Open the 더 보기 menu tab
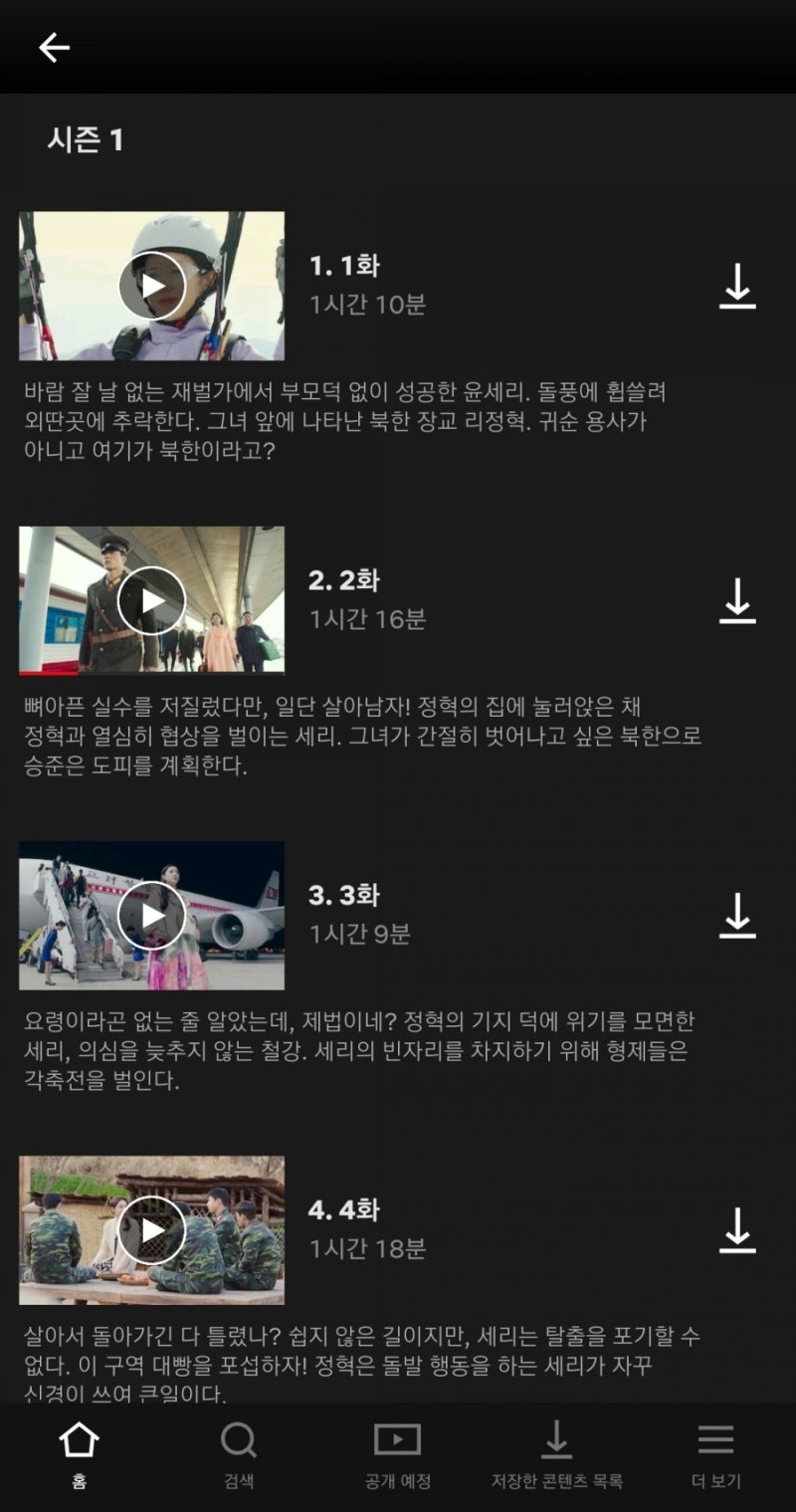The width and height of the screenshot is (796, 1512). [715, 1454]
